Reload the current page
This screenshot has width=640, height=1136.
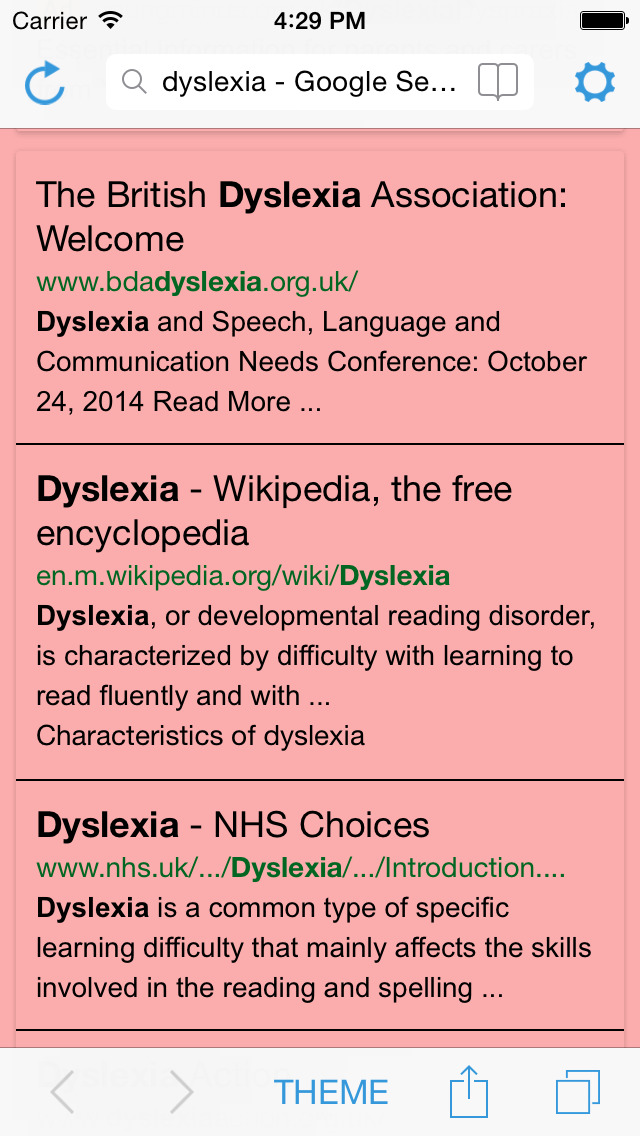[x=45, y=83]
